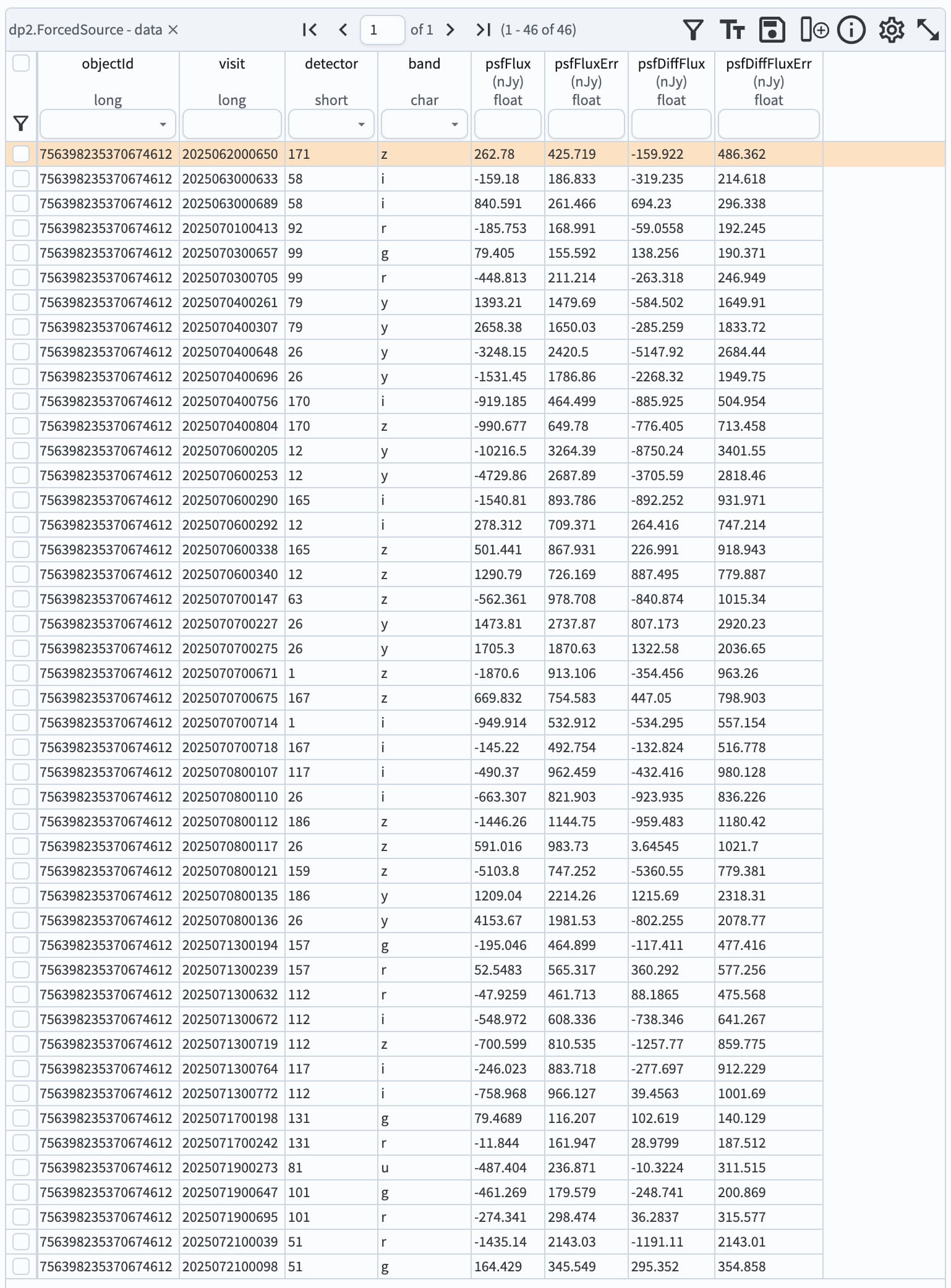Toggle text view with the Tt icon
Screen dimensions: 951x1288
(732, 30)
